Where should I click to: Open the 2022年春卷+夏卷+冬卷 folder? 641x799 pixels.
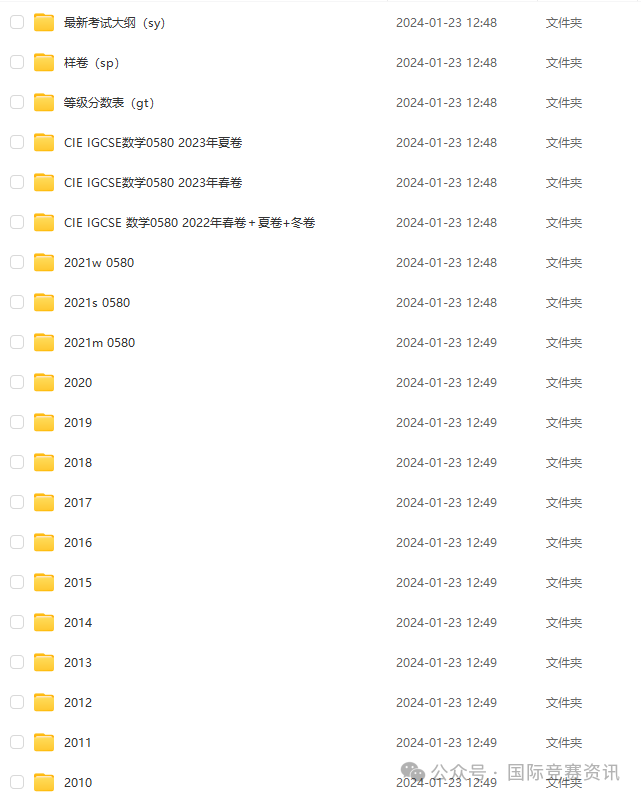tap(189, 222)
